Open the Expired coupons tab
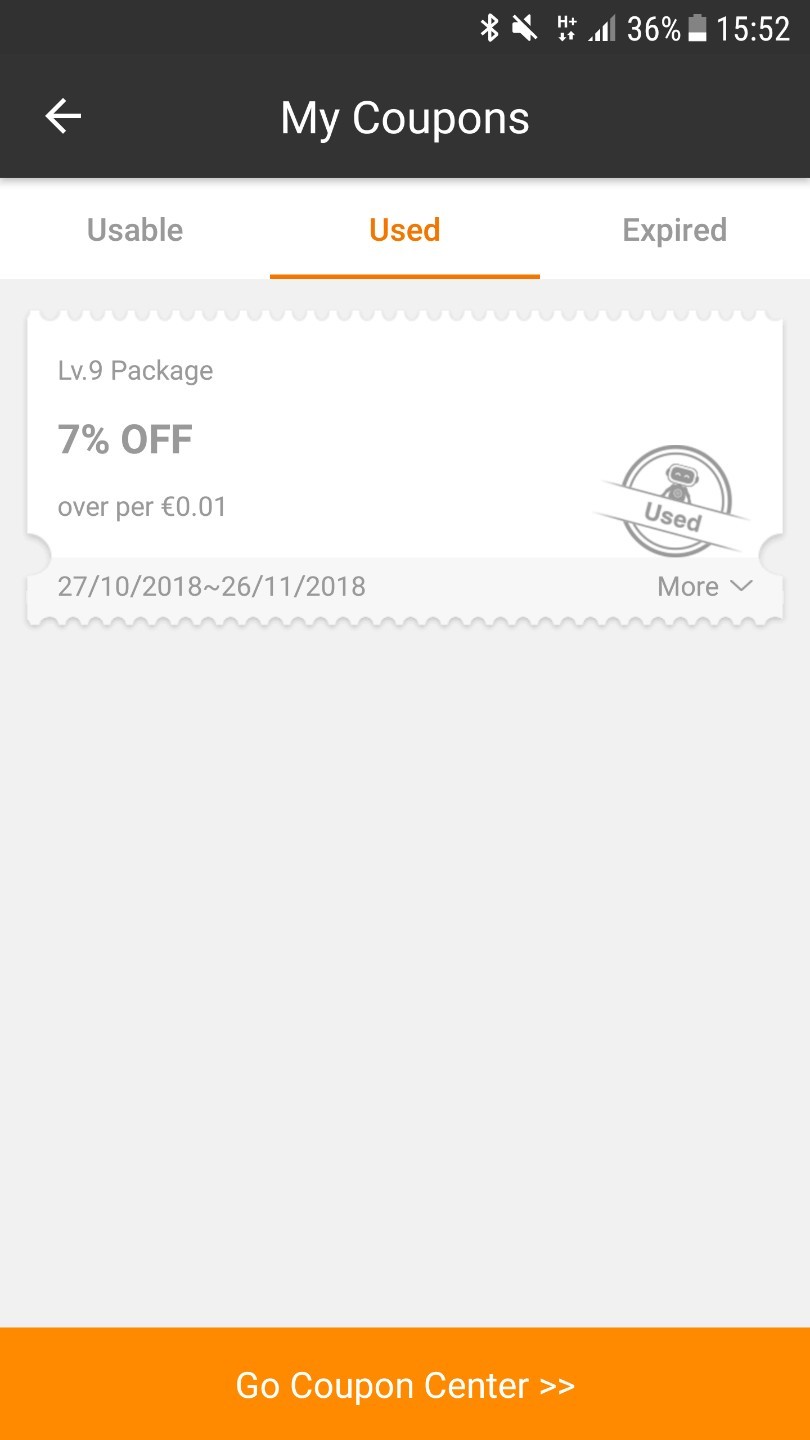Viewport: 810px width, 1440px height. click(x=675, y=230)
